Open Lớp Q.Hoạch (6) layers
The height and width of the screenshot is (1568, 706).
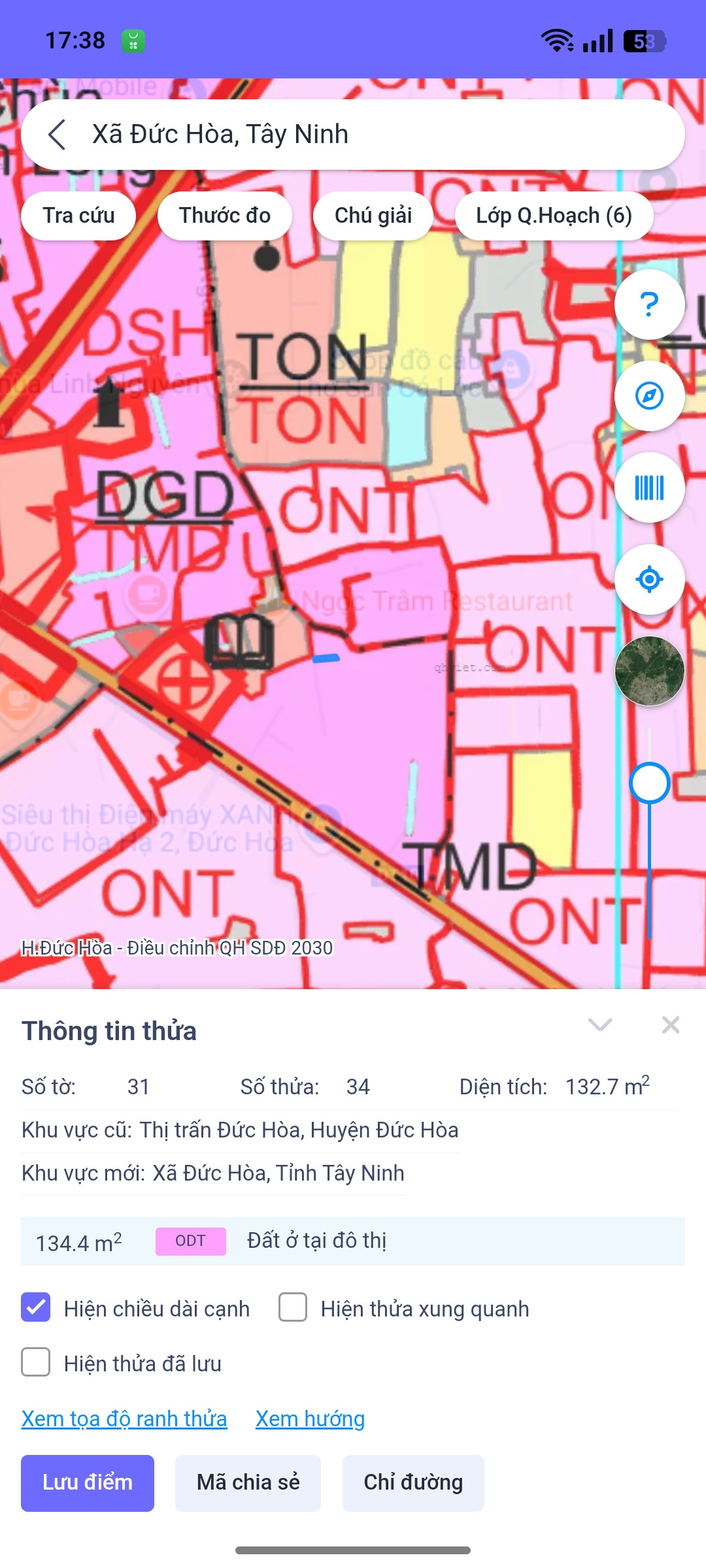point(553,216)
